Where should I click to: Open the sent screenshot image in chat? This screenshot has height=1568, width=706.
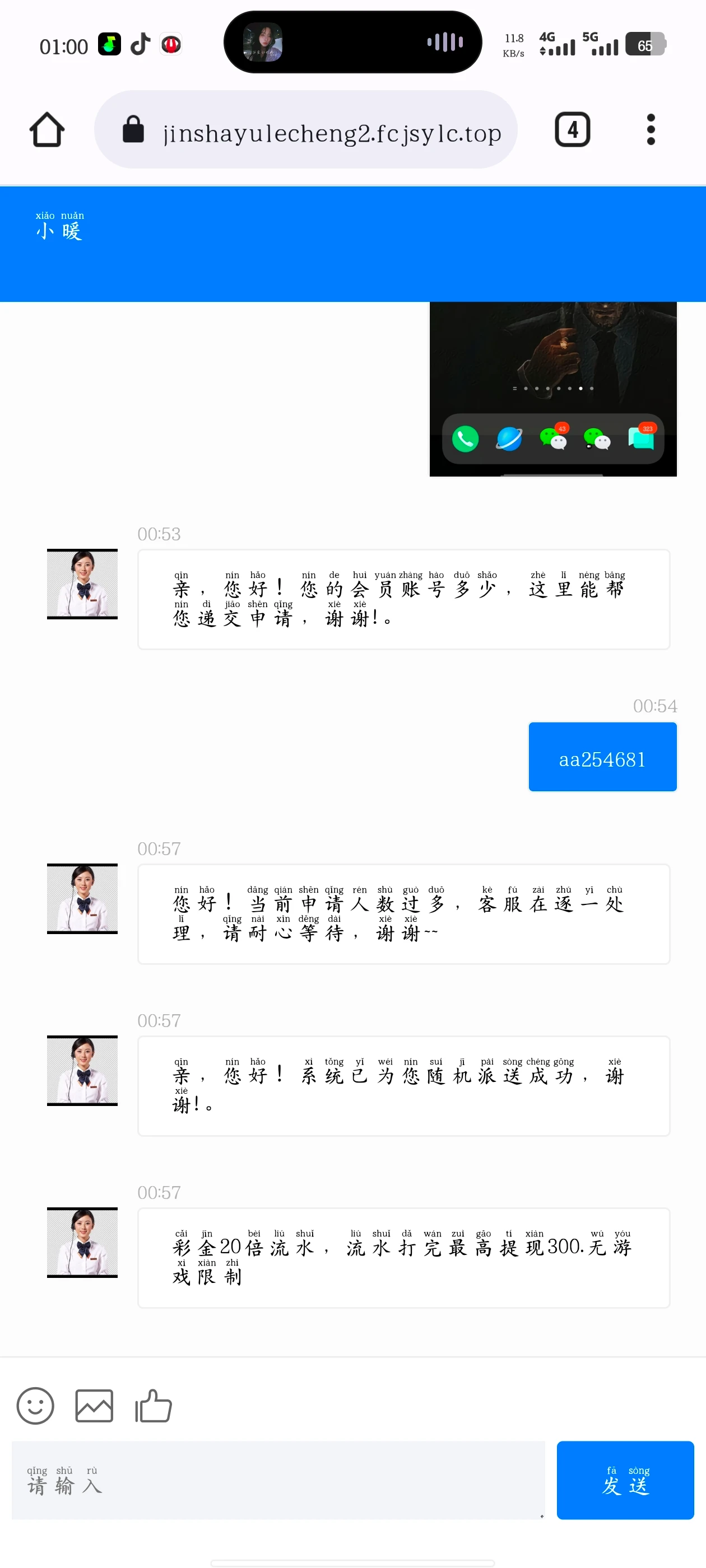552,390
